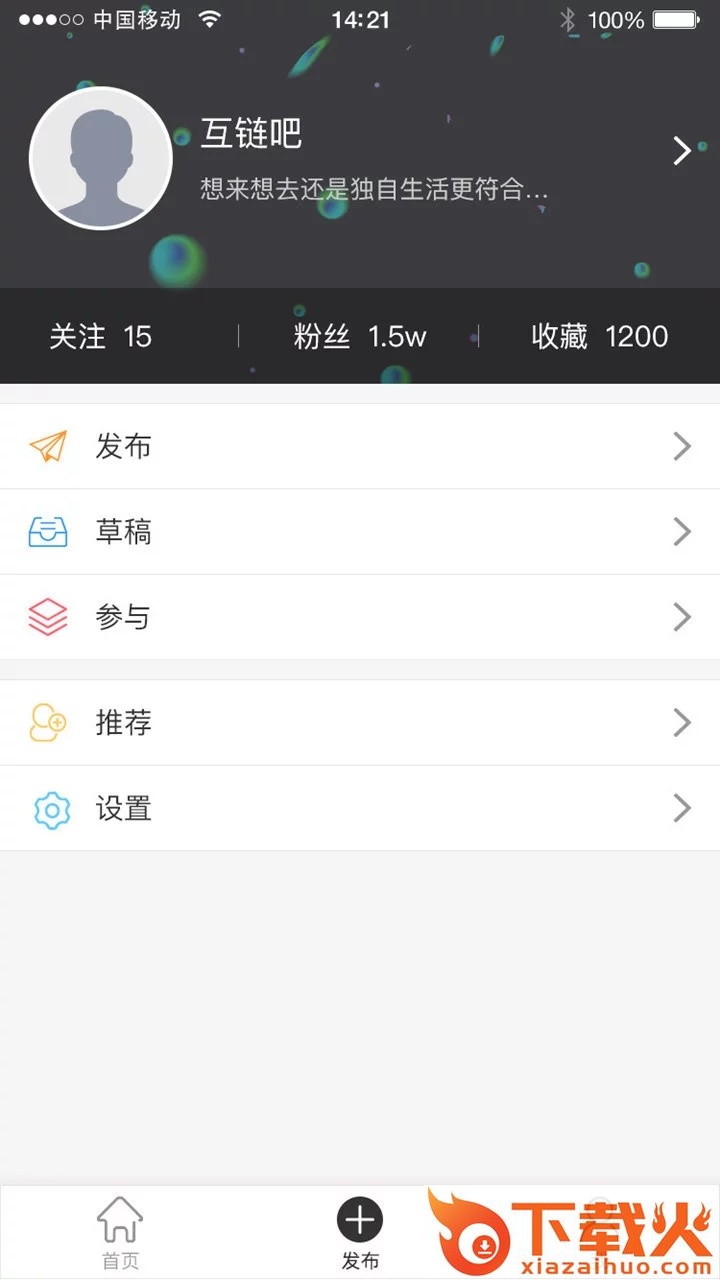Open profile details via header chevron
720x1280 pixels.
(x=682, y=151)
